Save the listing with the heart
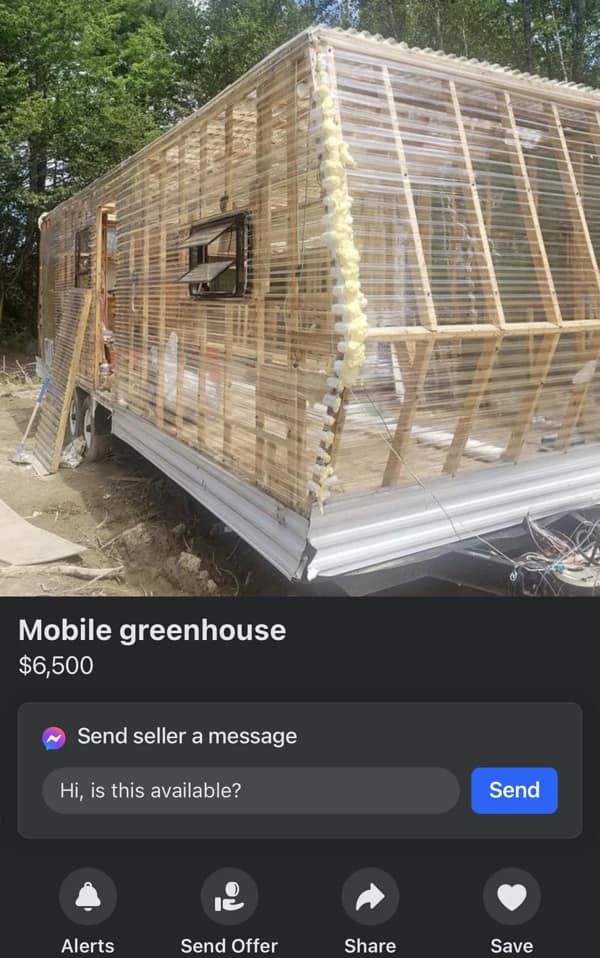Image resolution: width=600 pixels, height=958 pixels. pos(511,897)
